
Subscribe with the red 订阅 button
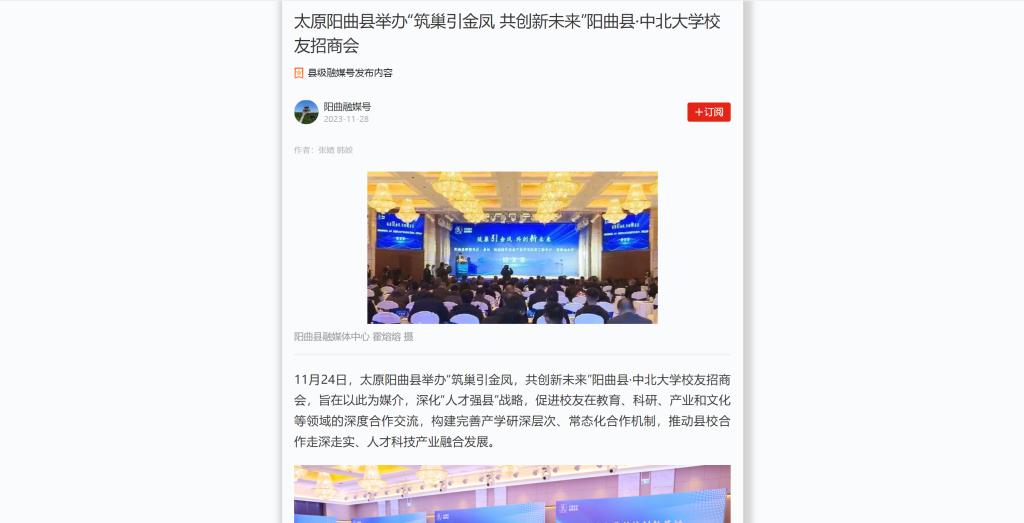pos(708,112)
